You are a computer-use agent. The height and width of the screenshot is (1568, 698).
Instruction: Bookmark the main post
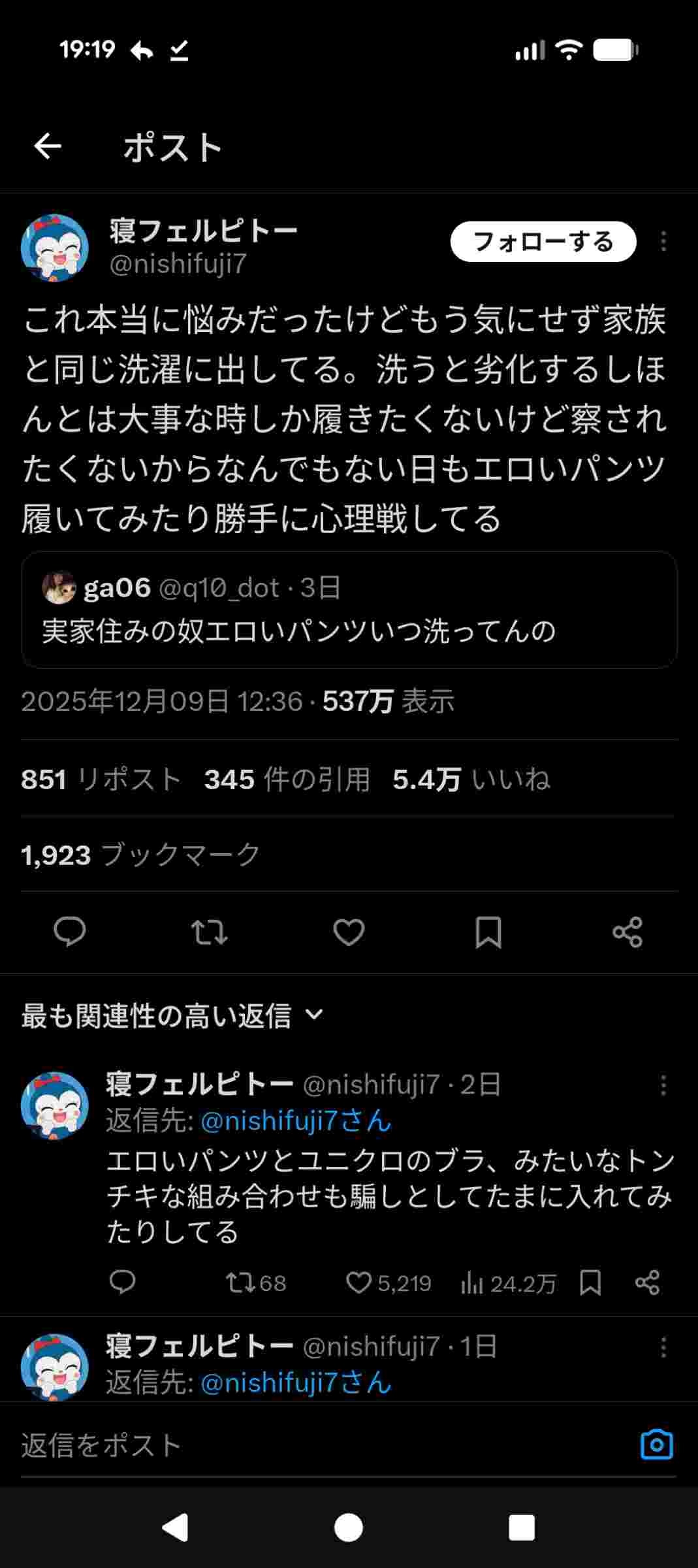488,932
